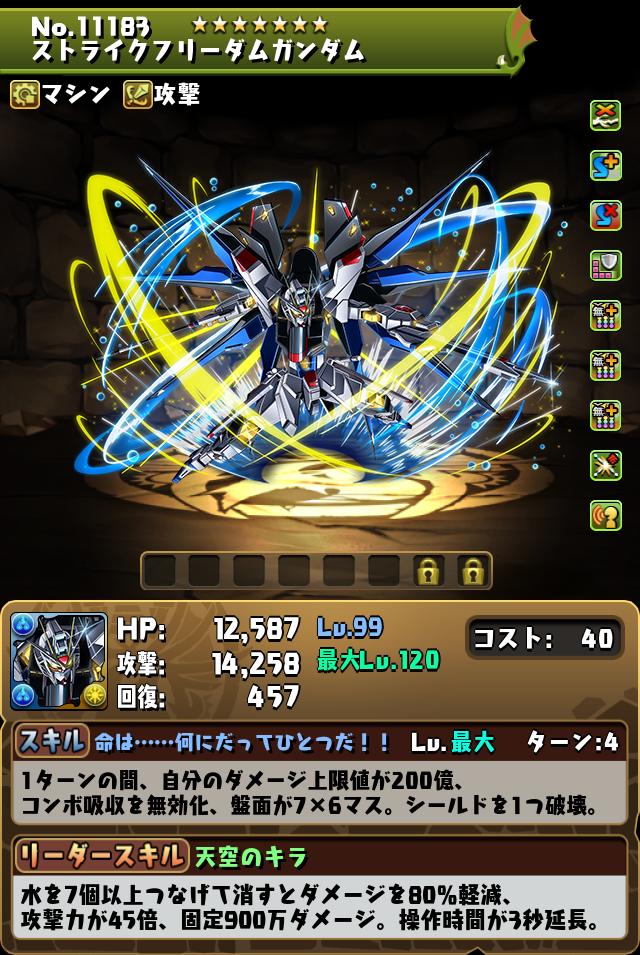Open the リーダースキル details panel
Image resolution: width=640 pixels, height=955 pixels.
coord(100,856)
